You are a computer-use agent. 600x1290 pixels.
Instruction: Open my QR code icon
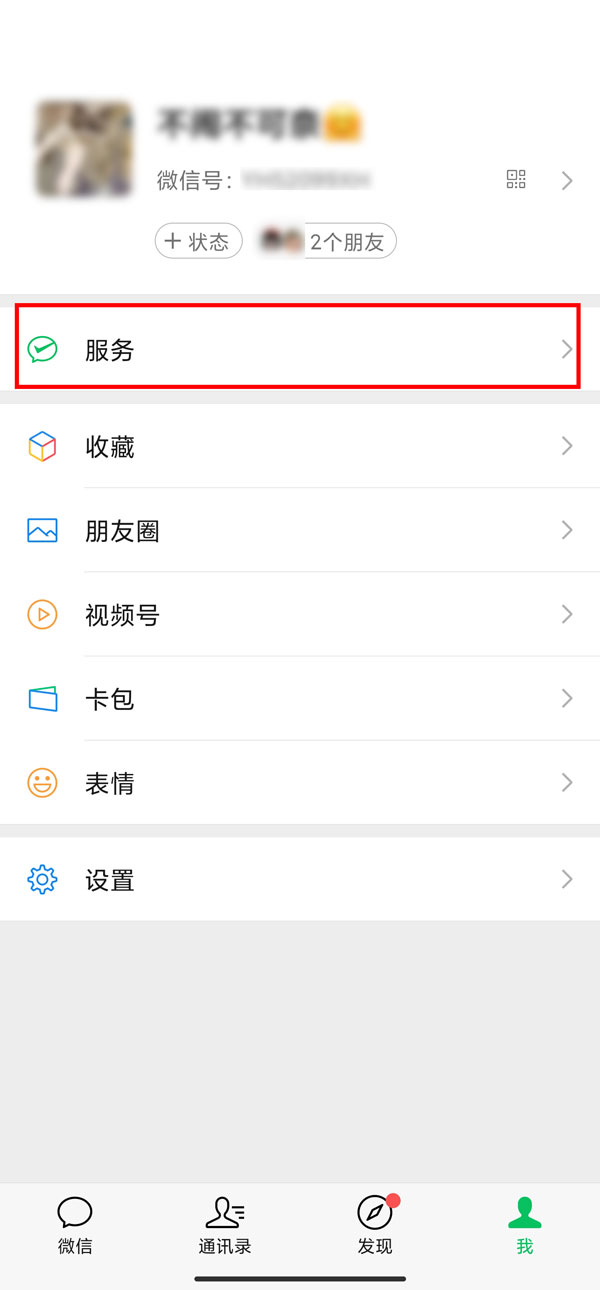coord(516,180)
